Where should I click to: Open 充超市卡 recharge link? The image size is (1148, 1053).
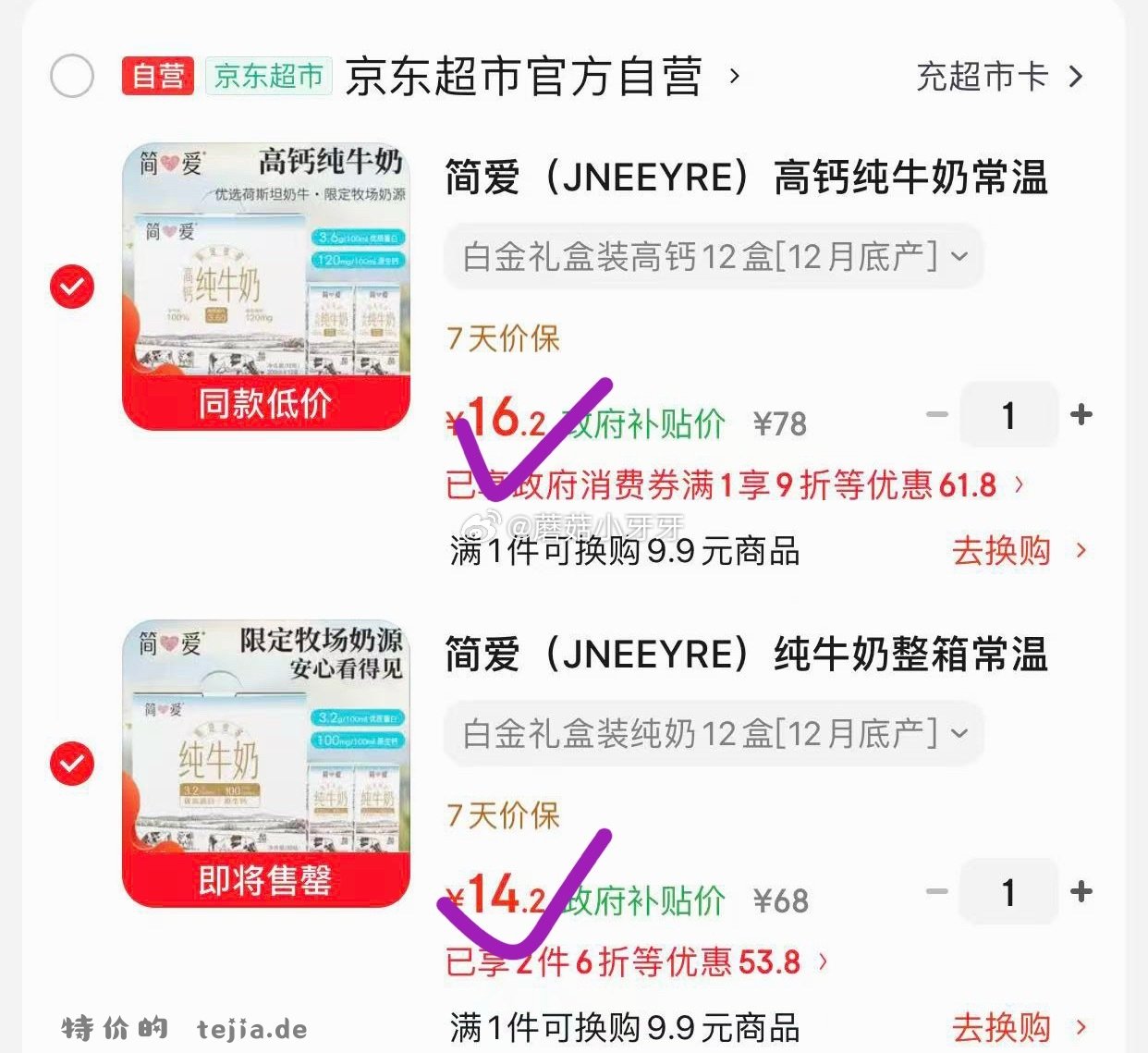998,76
